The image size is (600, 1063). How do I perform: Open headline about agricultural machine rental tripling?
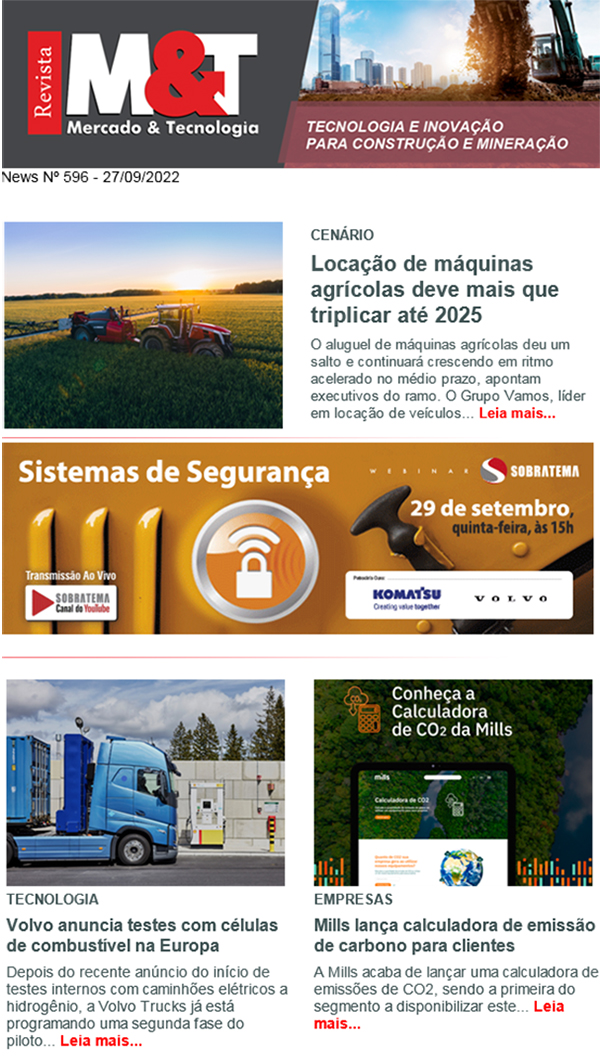pyautogui.click(x=421, y=290)
